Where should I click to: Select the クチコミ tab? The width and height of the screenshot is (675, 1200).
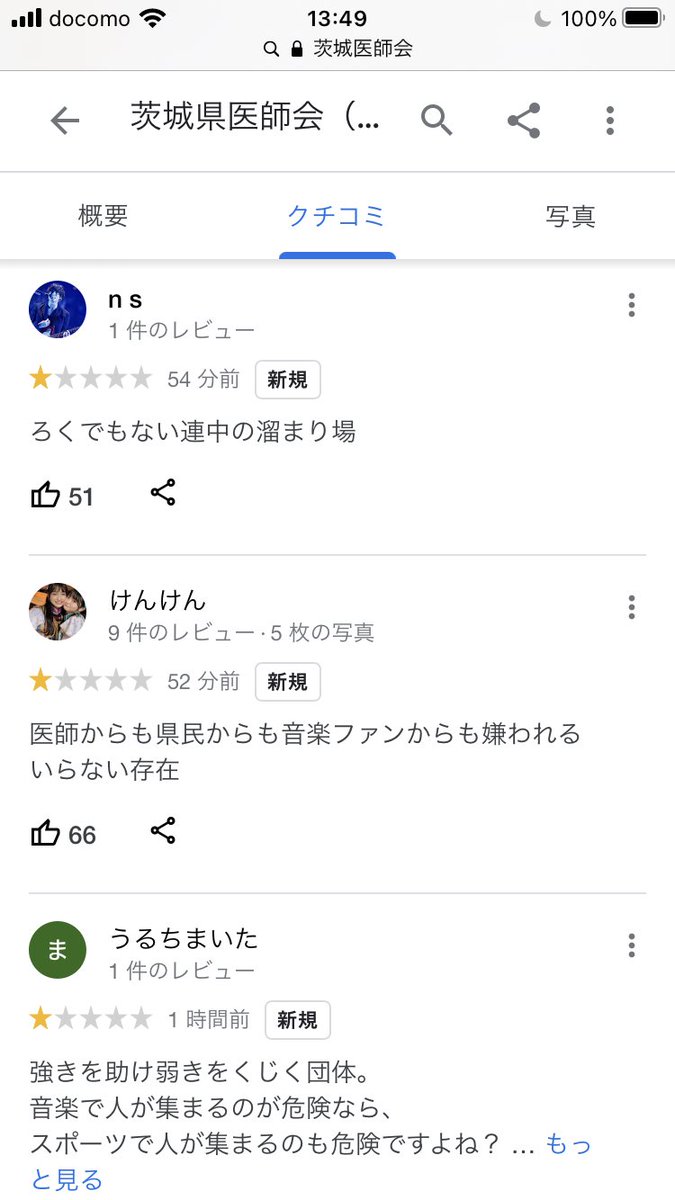(336, 216)
